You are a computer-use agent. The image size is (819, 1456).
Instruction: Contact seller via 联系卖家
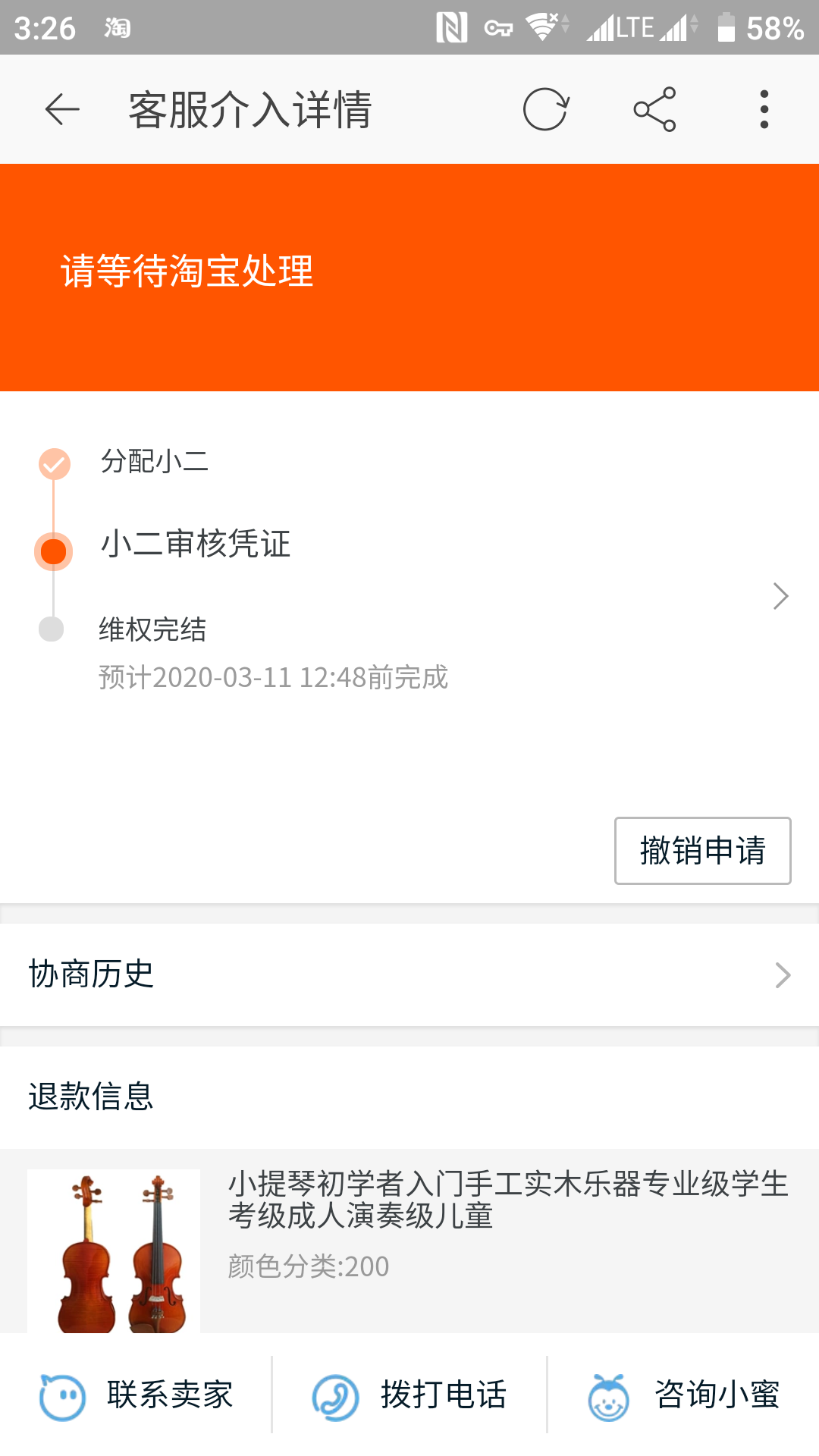coord(136,1395)
